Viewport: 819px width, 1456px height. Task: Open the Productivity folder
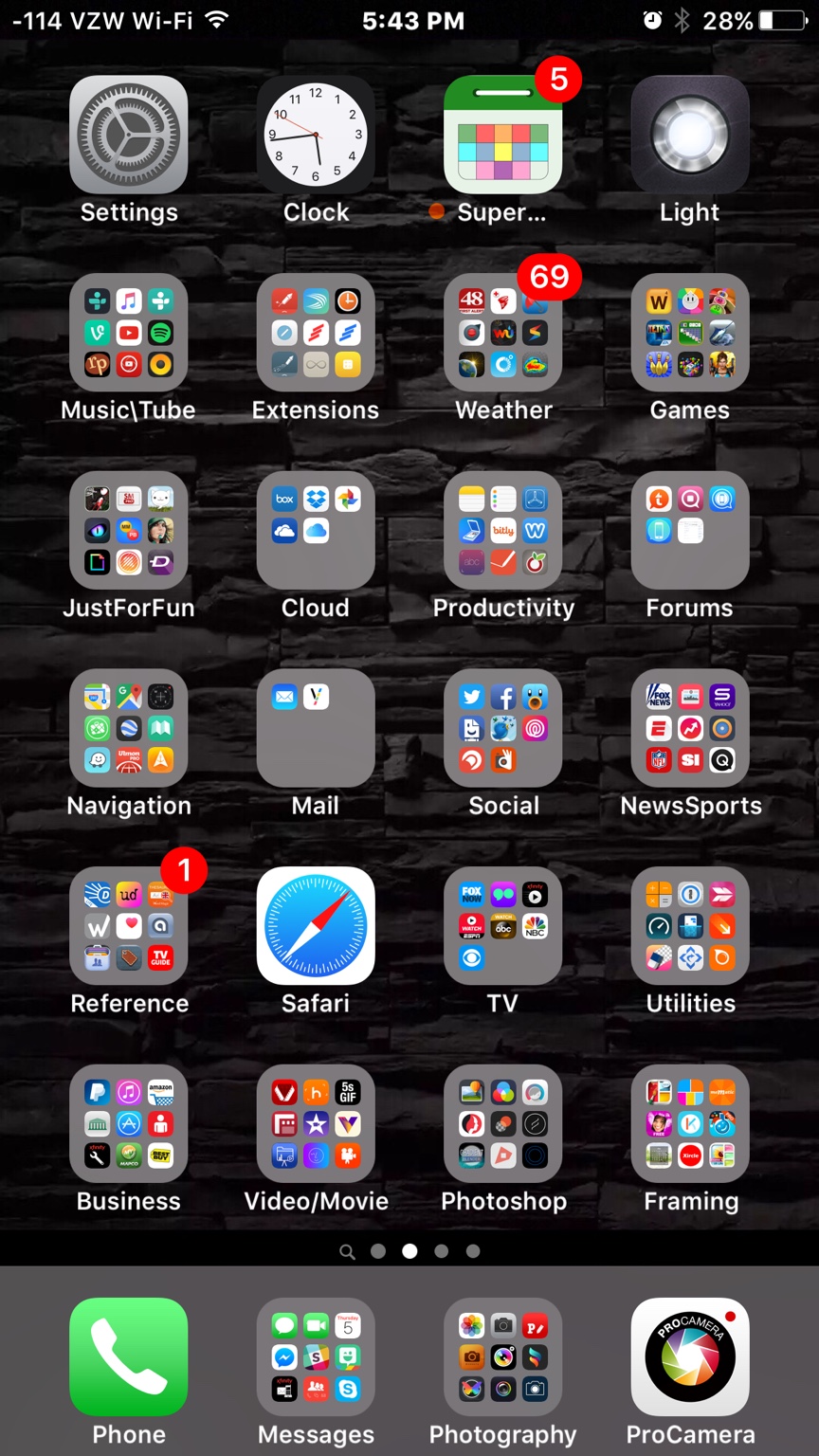(x=503, y=530)
